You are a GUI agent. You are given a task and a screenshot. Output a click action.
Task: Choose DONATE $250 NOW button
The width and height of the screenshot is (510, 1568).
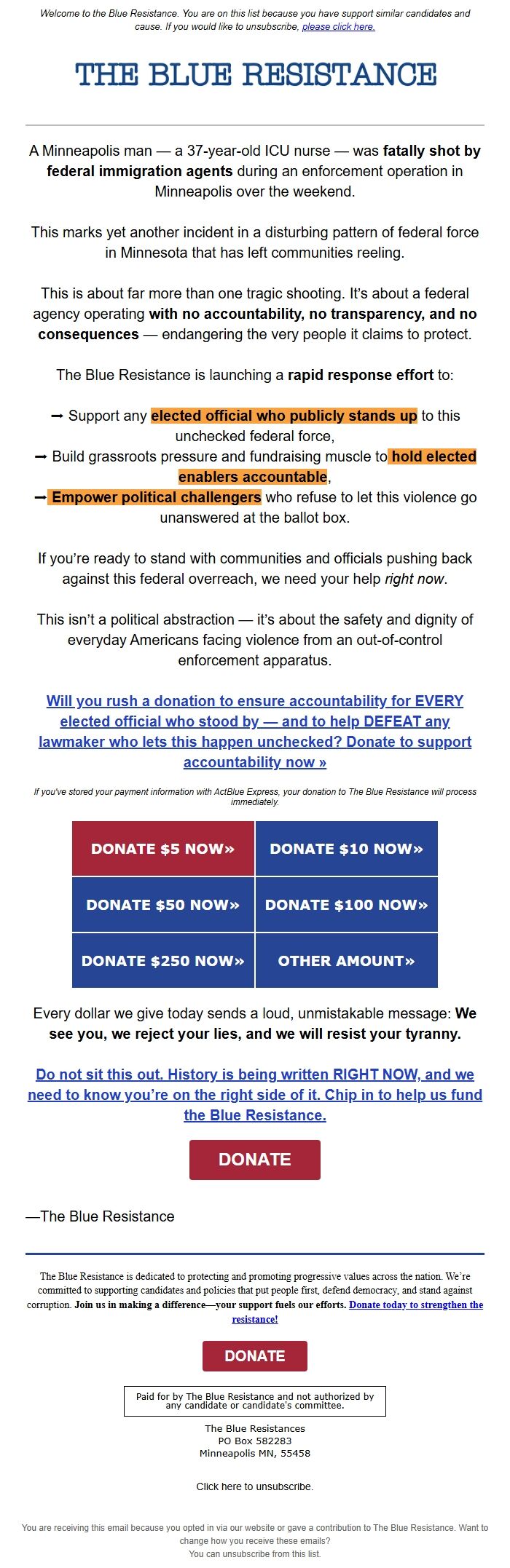(163, 961)
